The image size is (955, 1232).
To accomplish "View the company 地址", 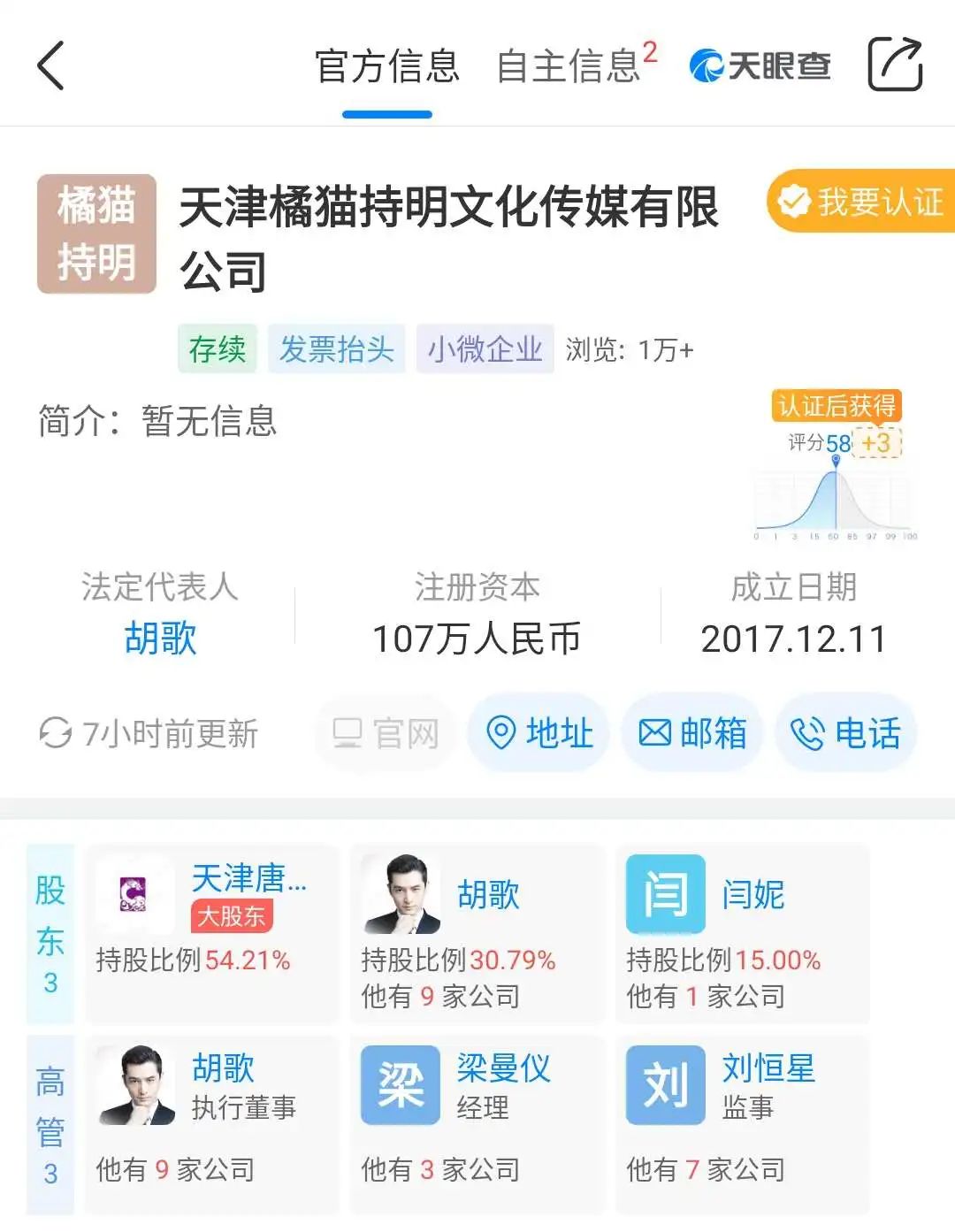I will coord(539,733).
